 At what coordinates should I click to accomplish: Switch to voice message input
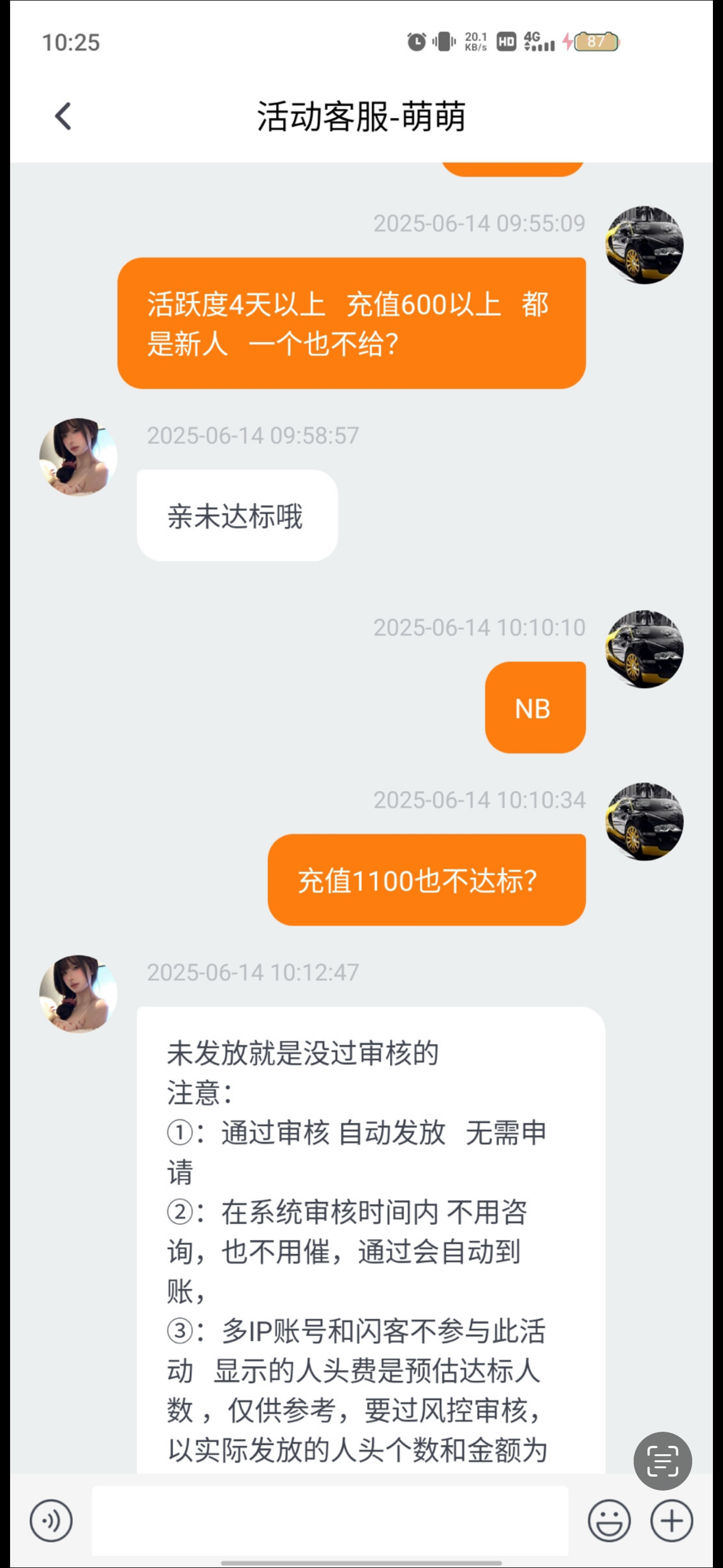tap(51, 1520)
